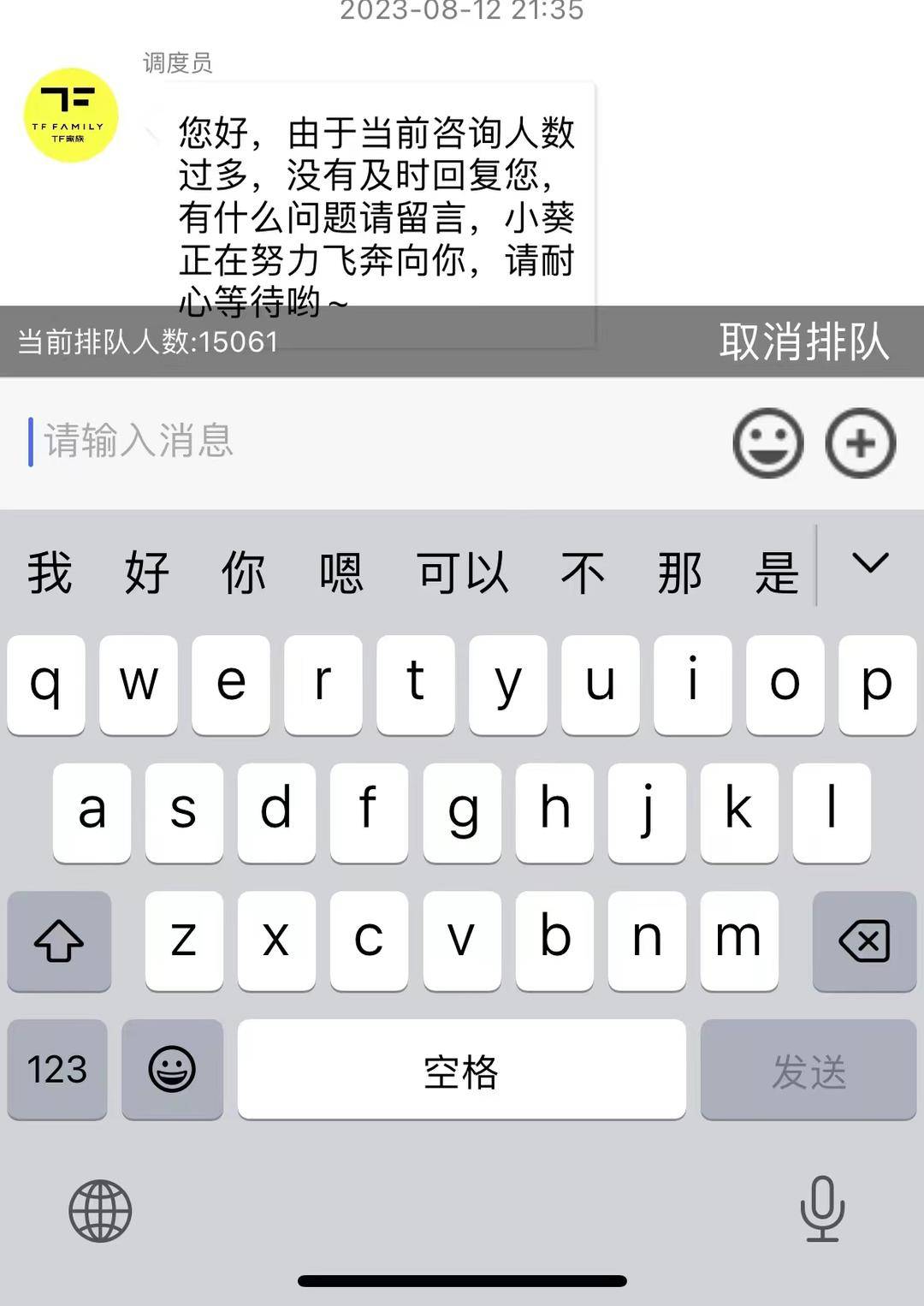Pick the suggestion 嗯 from the candidate bar
The height and width of the screenshot is (1306, 924).
click(x=341, y=573)
